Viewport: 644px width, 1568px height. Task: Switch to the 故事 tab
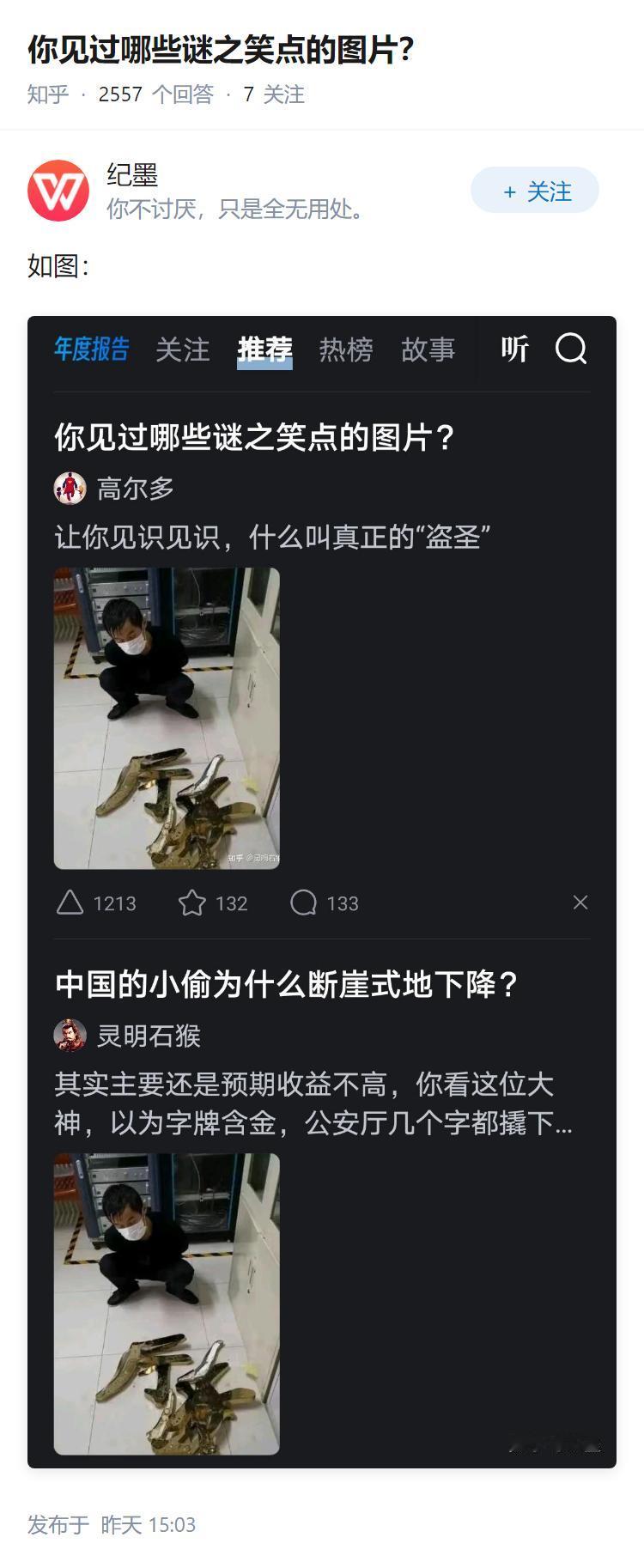[x=428, y=349]
